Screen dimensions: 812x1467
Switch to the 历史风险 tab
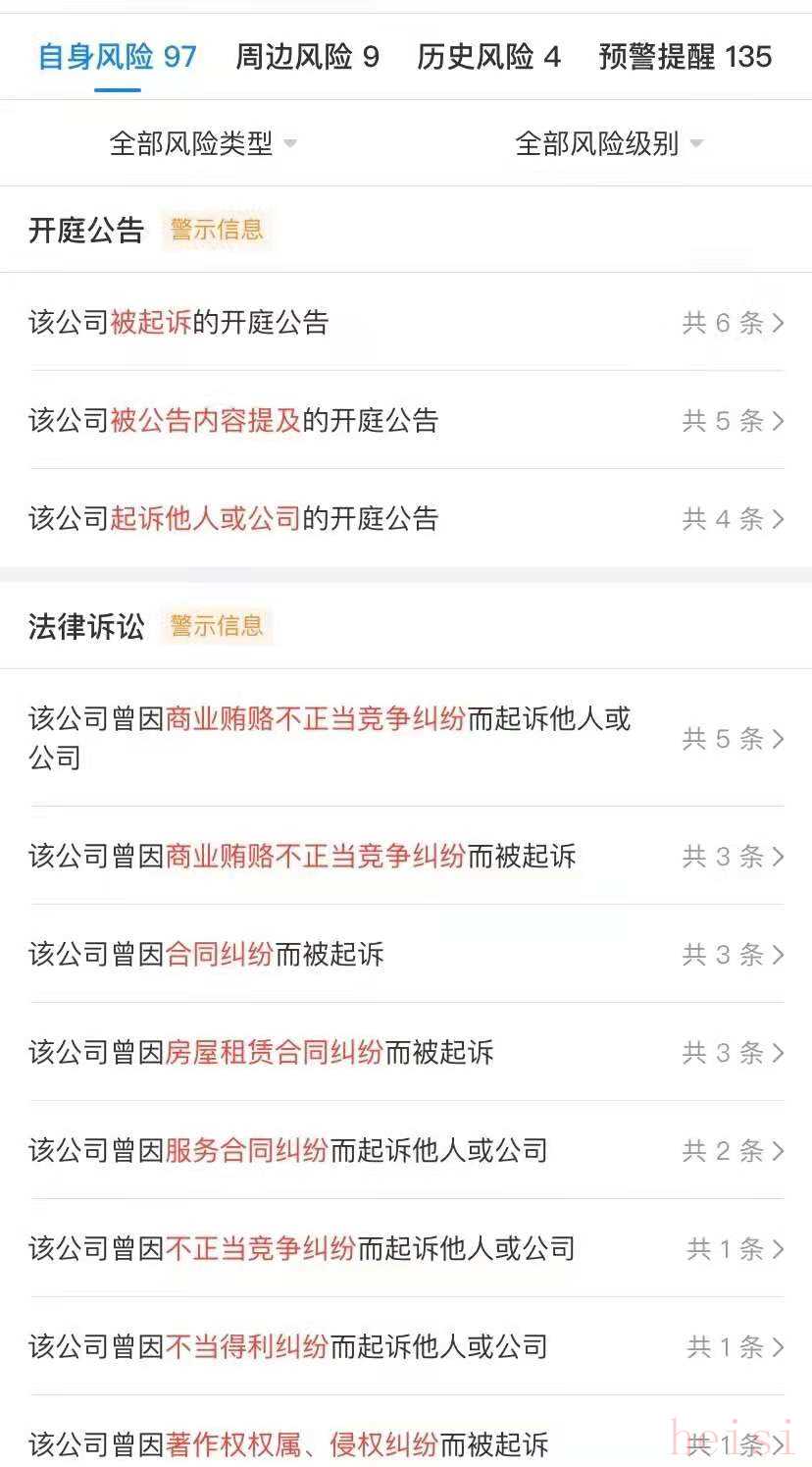tap(488, 57)
